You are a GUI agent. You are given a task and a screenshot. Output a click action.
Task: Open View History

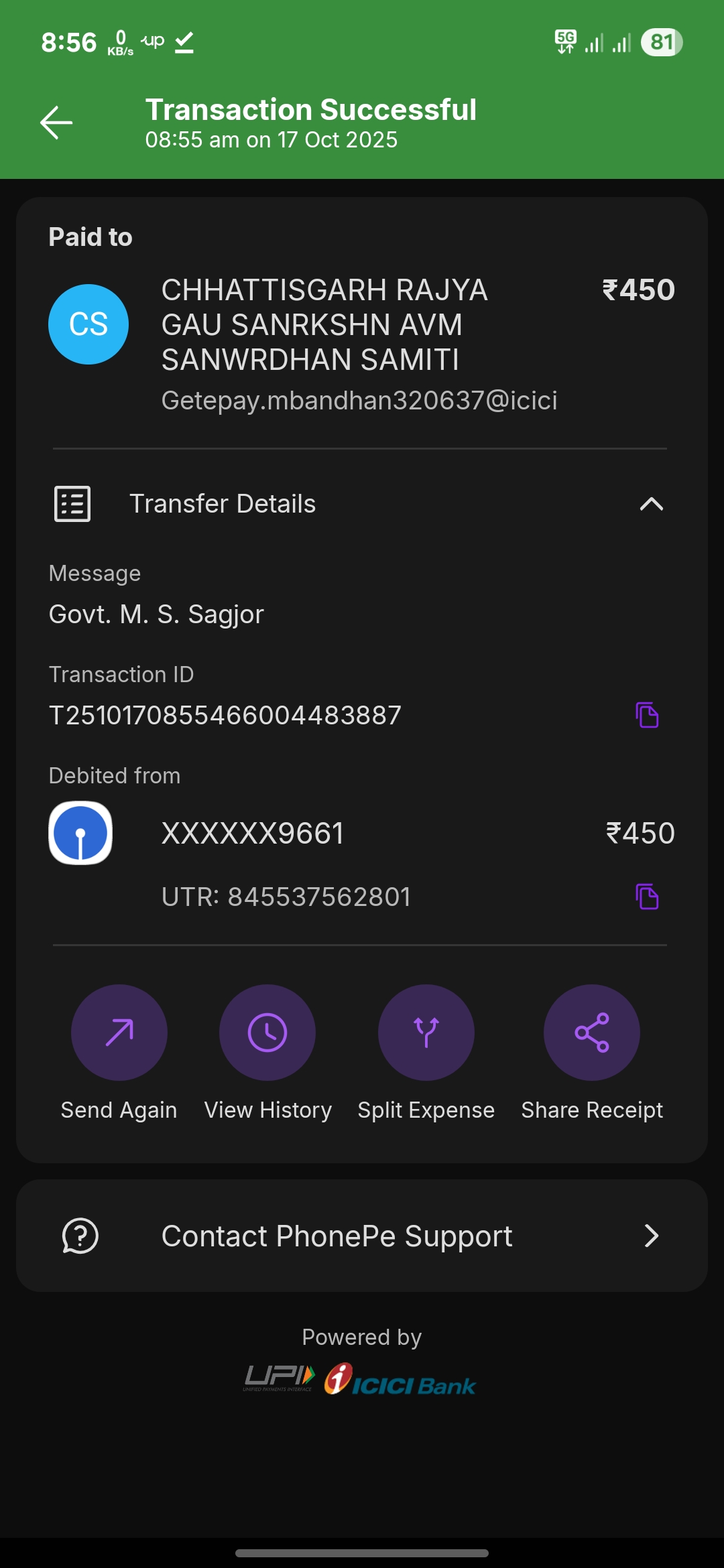pos(267,1033)
